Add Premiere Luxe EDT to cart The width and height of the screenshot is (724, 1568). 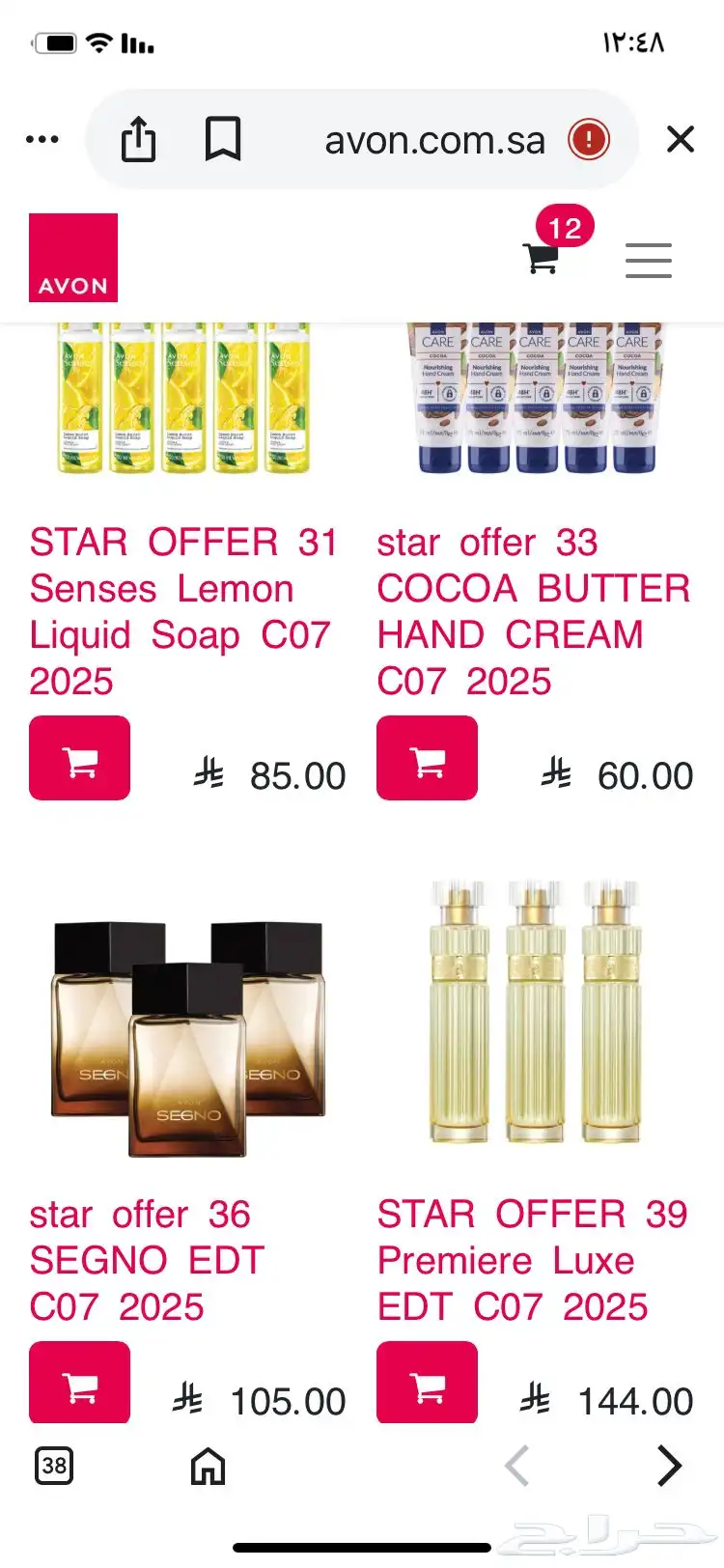point(427,1383)
